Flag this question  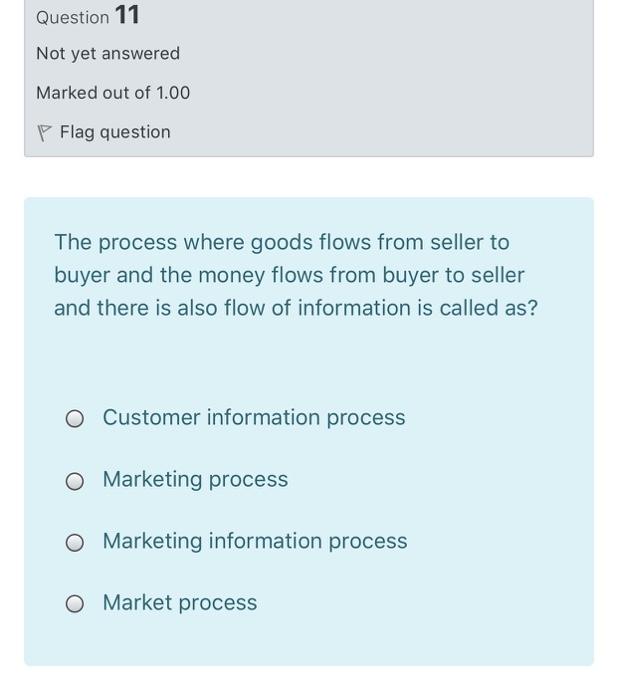coord(104,132)
